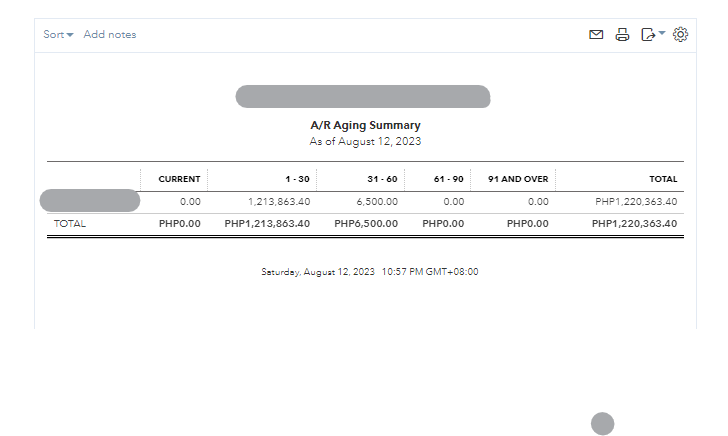Open the Sort dropdown
This screenshot has width=728, height=436.
click(x=58, y=35)
